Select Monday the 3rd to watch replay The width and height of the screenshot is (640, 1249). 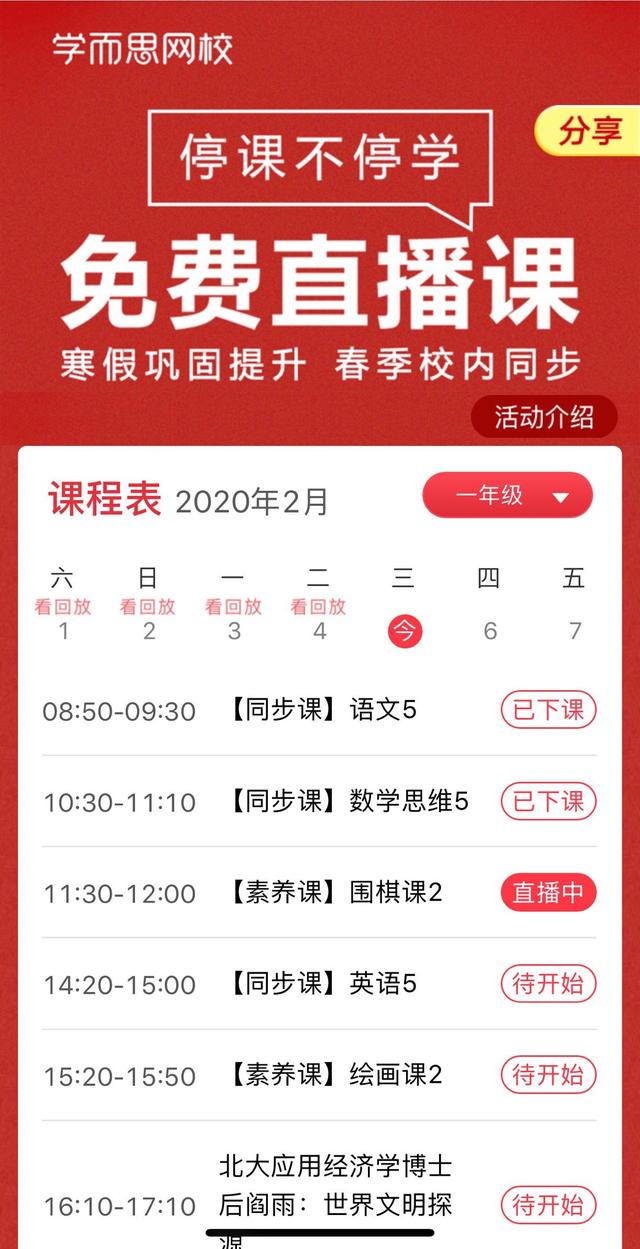[x=233, y=606]
